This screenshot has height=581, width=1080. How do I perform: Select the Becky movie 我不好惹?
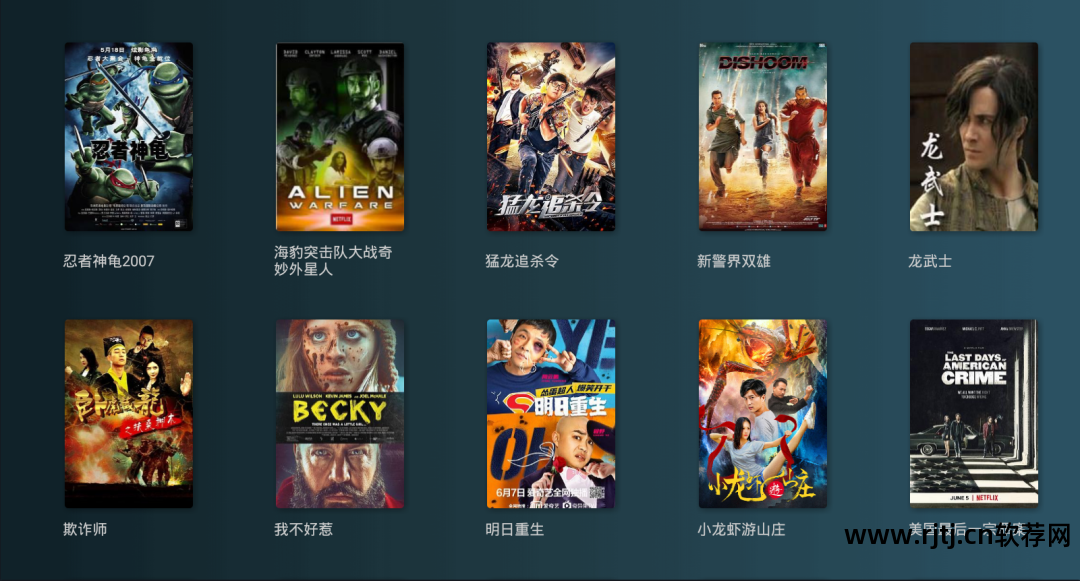click(340, 414)
